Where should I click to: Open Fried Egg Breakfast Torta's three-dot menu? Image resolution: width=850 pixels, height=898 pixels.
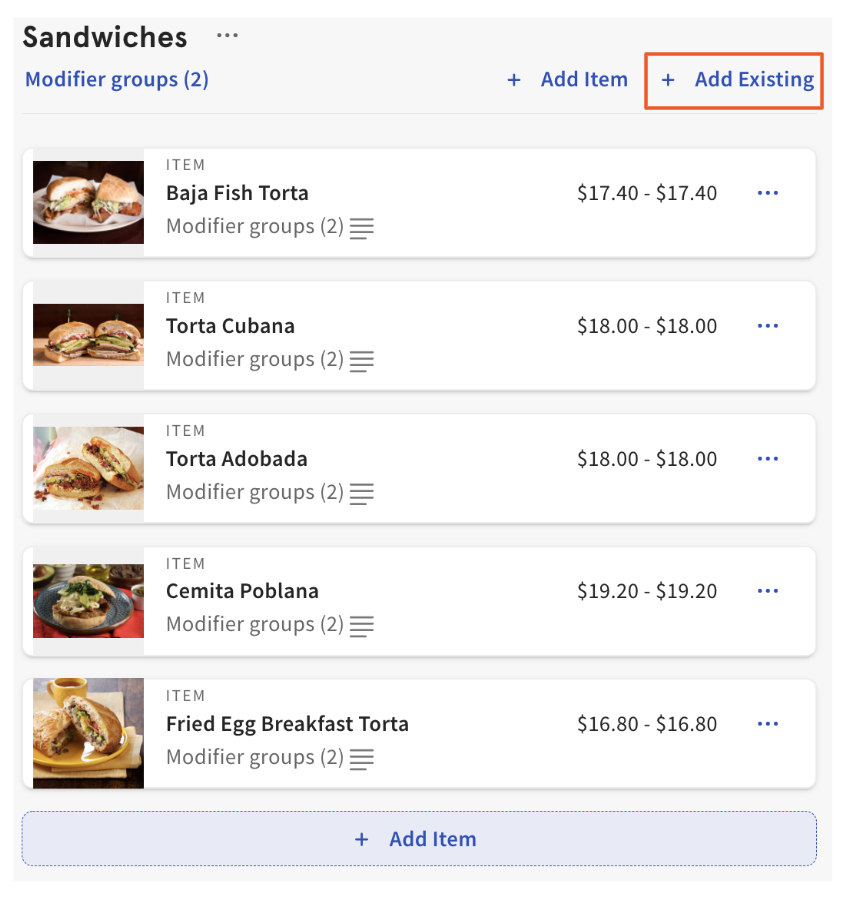pos(768,723)
